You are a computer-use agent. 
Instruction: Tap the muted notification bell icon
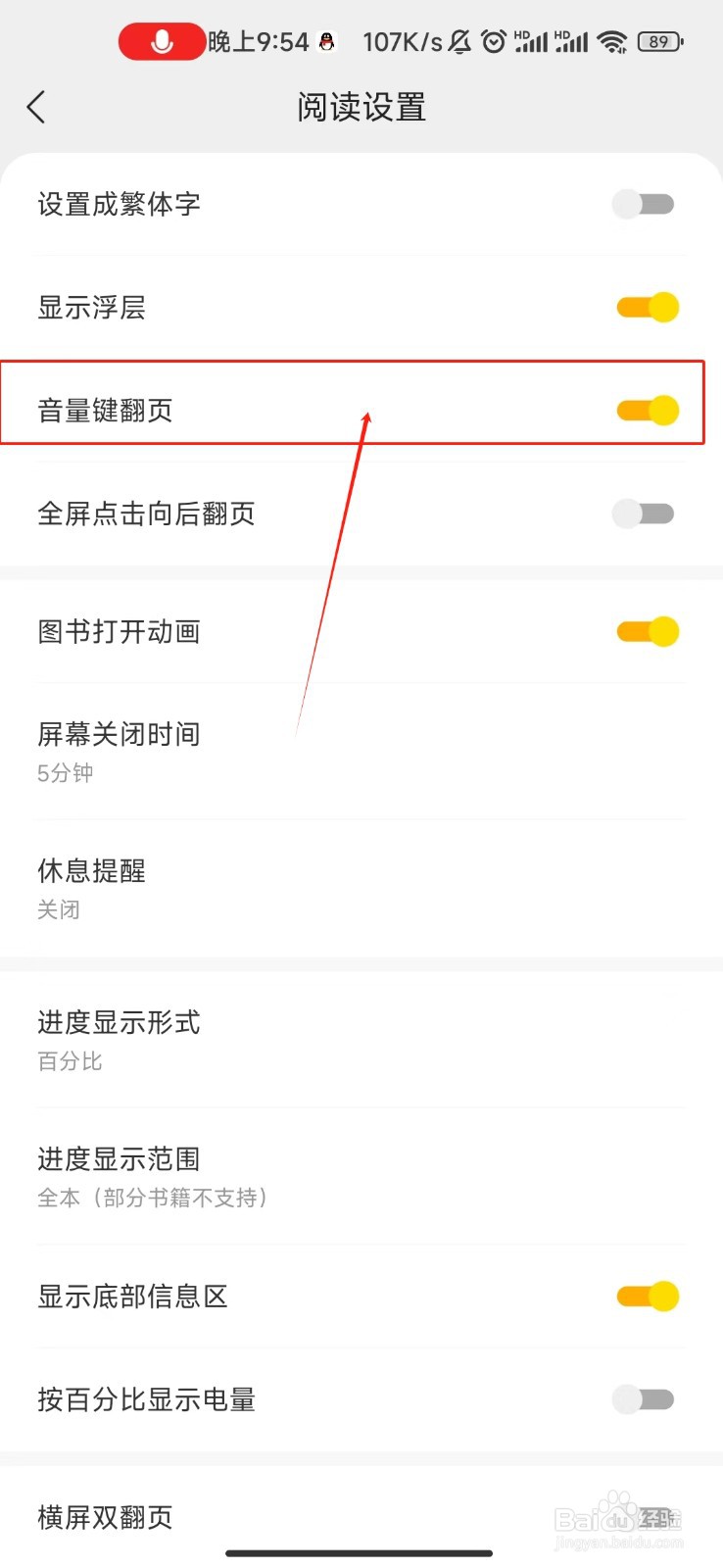pos(459,41)
